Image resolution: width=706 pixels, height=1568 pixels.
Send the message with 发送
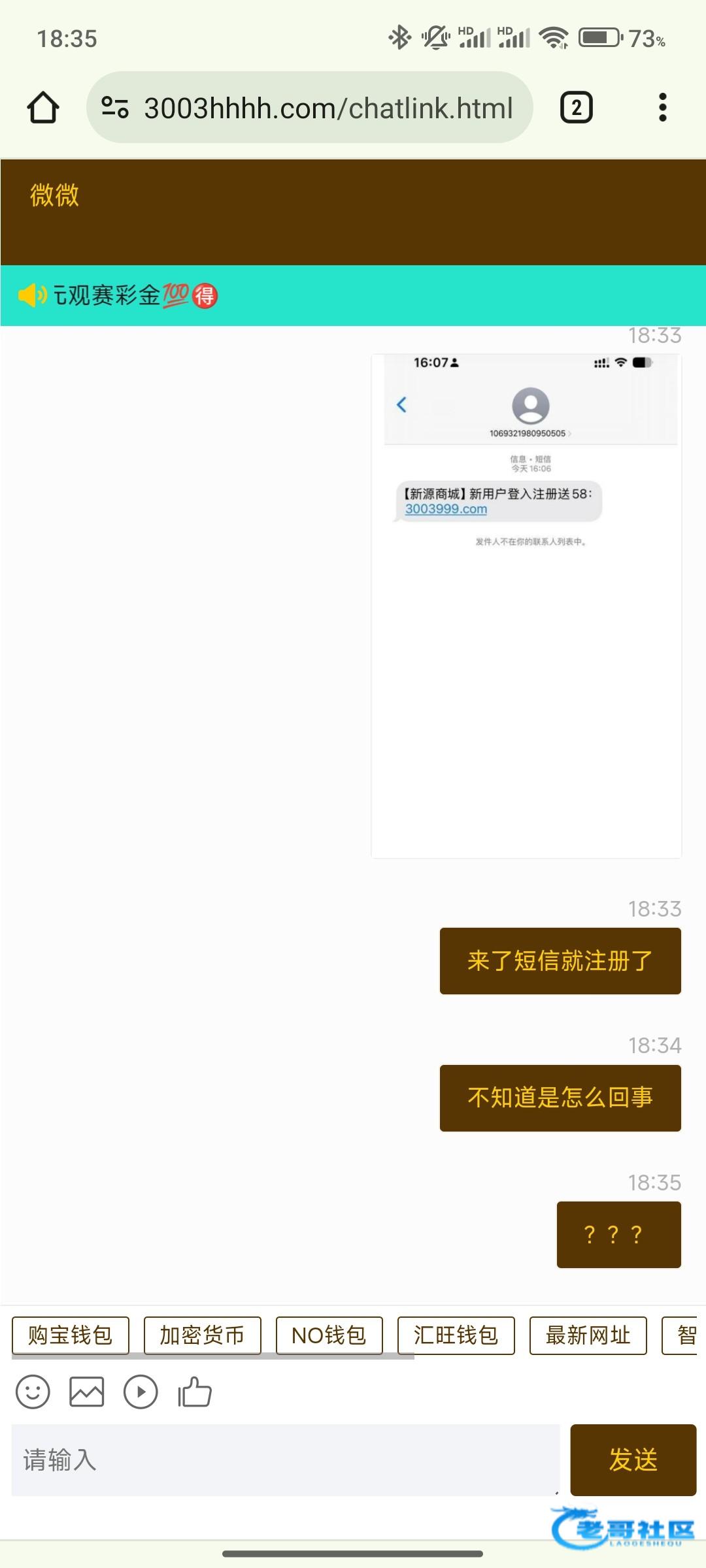click(x=633, y=1460)
